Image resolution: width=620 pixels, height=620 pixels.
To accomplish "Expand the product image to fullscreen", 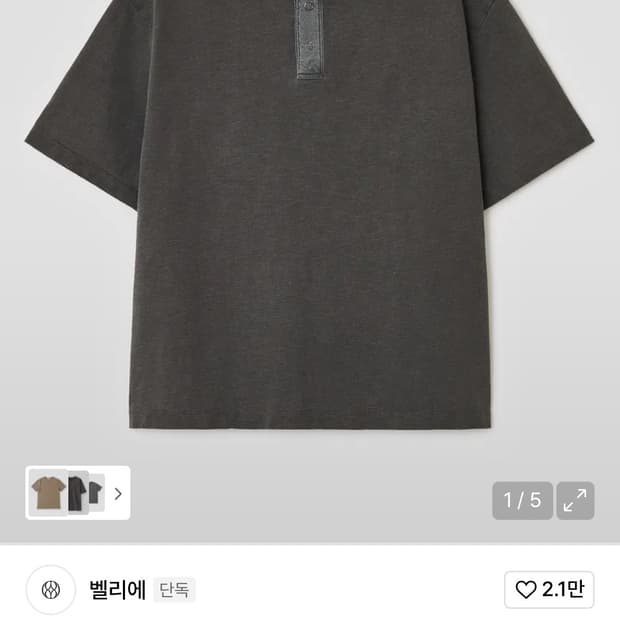I will pos(575,501).
